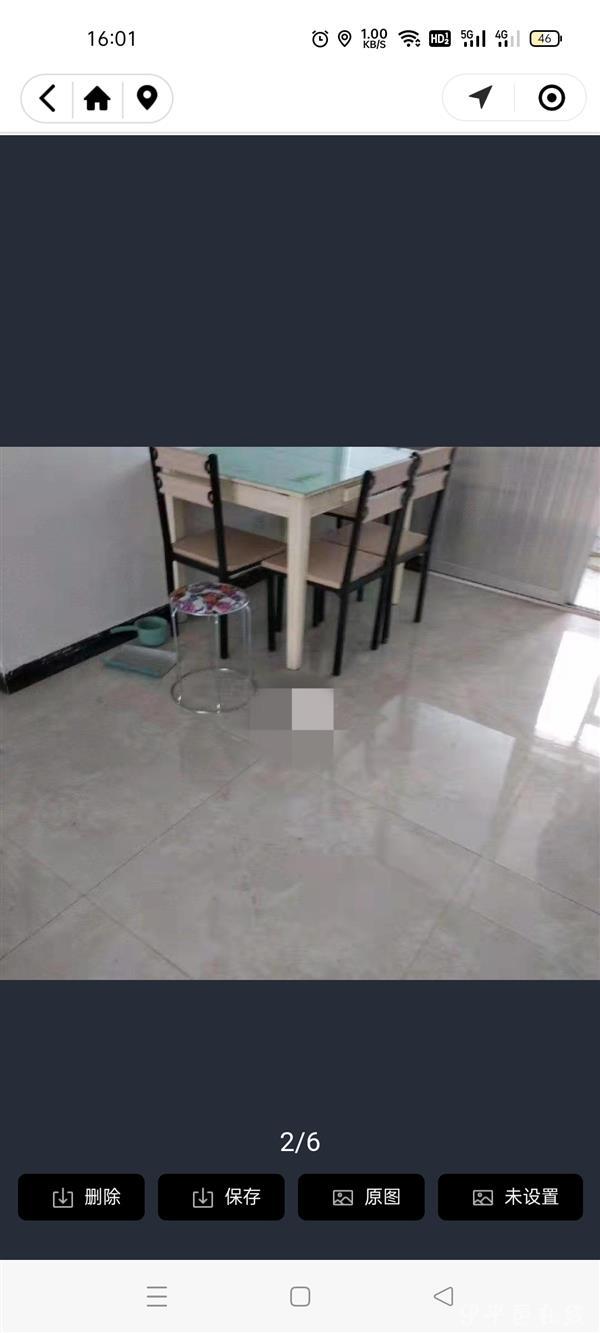Tap the 未设置 button
Image resolution: width=600 pixels, height=1333 pixels.
510,1197
